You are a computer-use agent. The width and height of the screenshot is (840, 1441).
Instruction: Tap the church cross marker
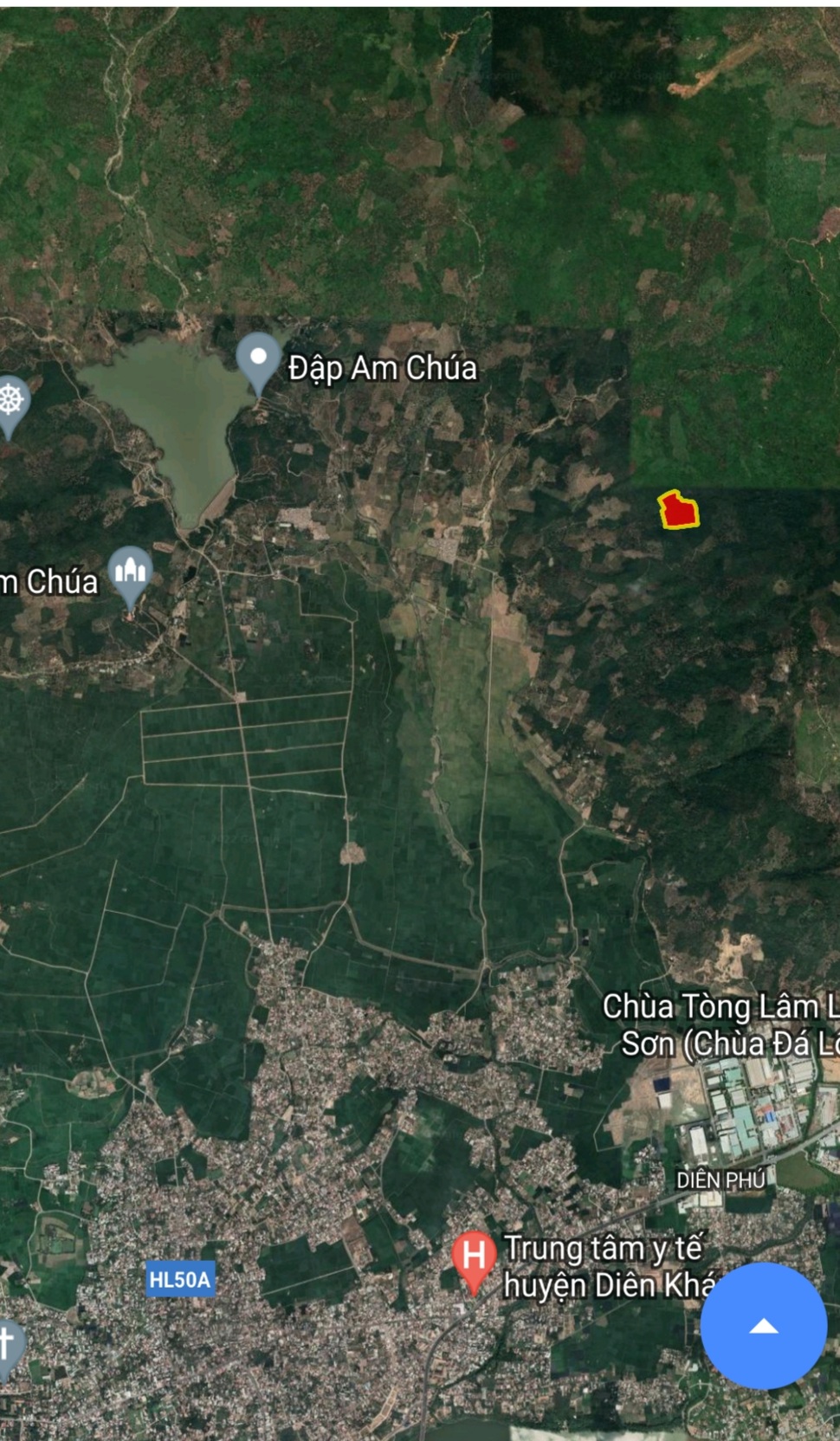click(x=7, y=1345)
